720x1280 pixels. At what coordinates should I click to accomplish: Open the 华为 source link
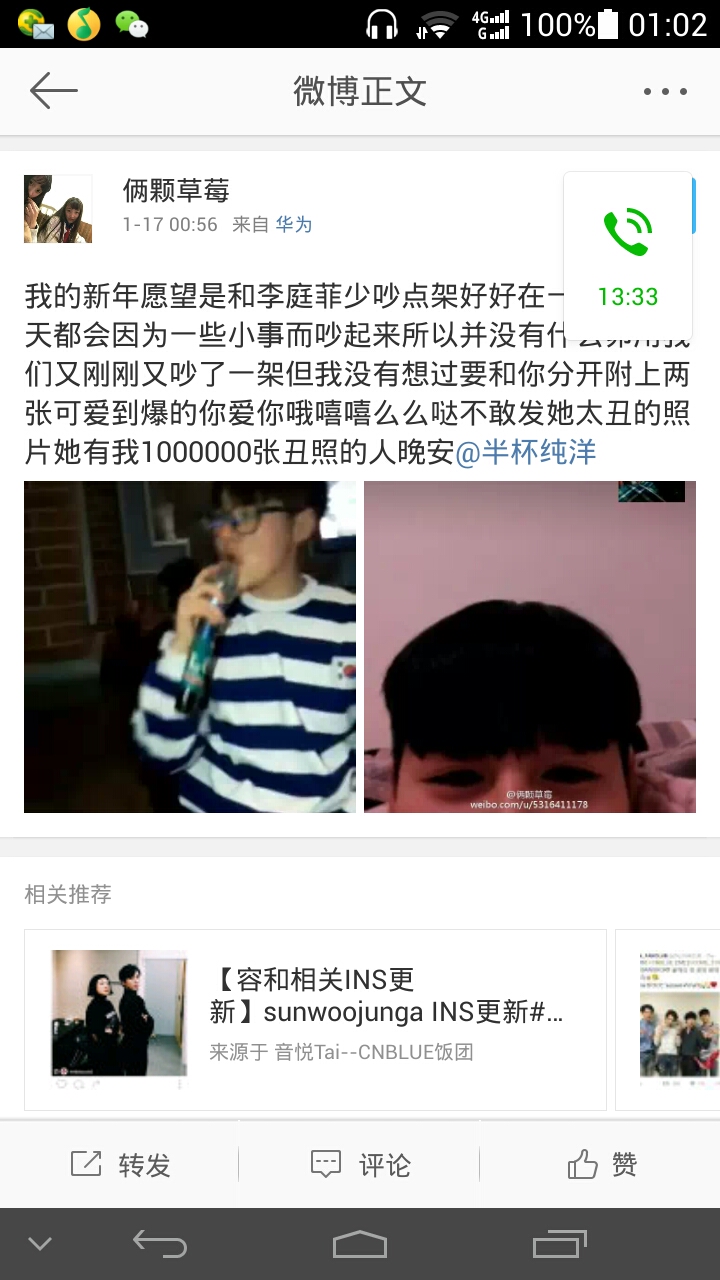tap(294, 225)
